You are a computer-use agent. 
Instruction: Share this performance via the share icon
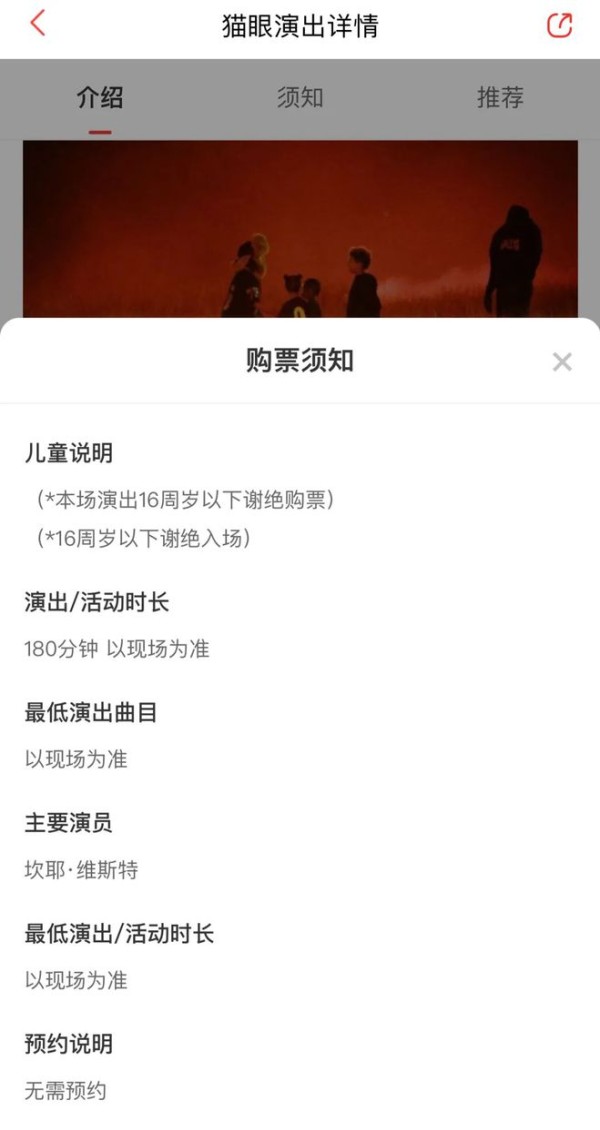[560, 25]
